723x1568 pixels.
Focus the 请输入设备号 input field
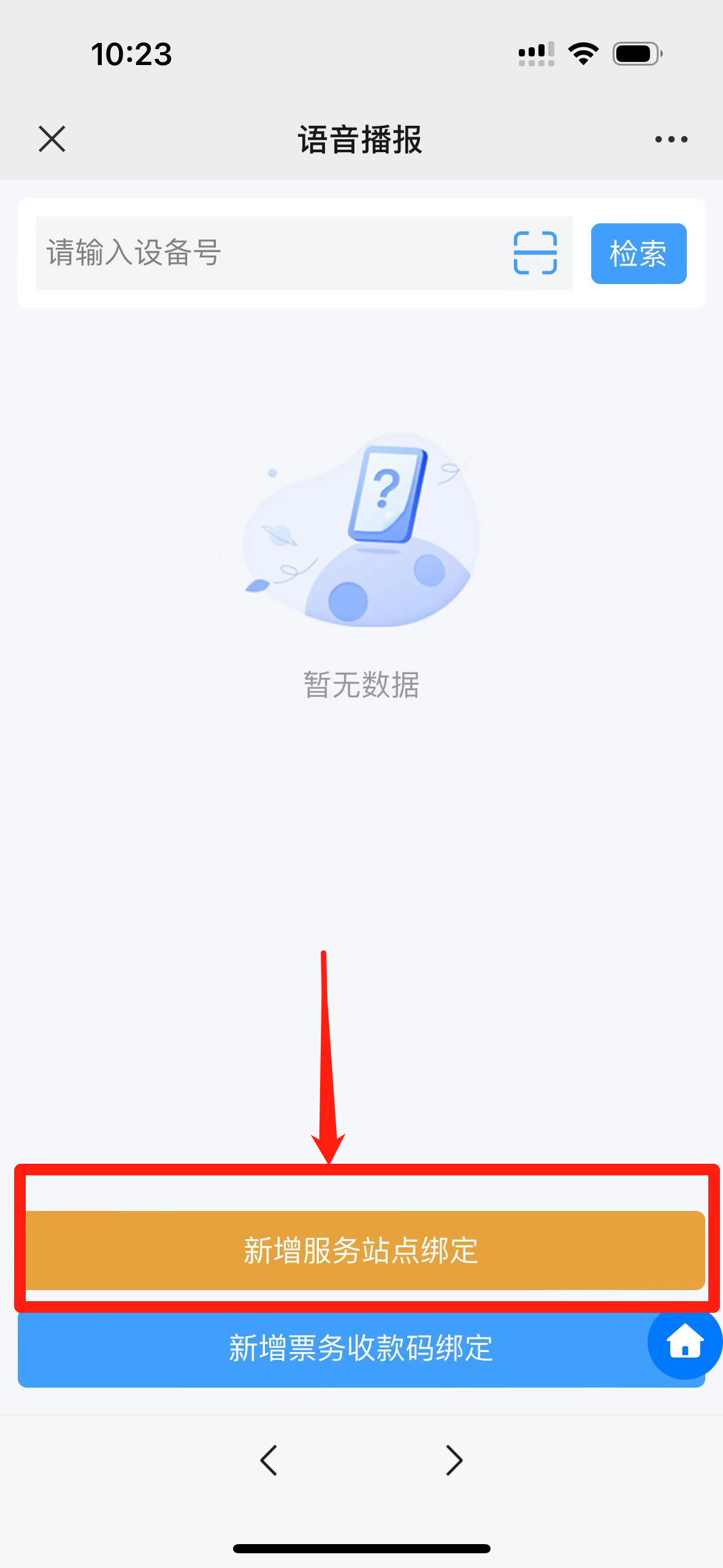[270, 253]
